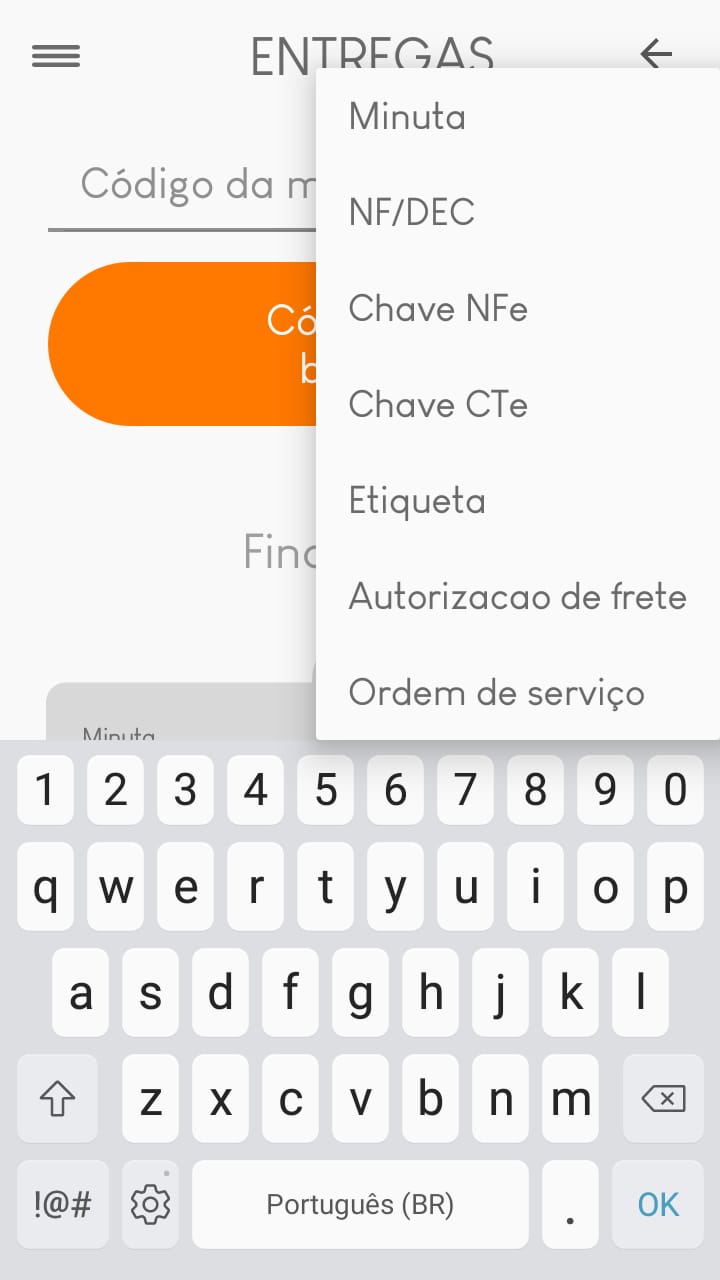The image size is (720, 1280).
Task: Open the hamburger drawer menu
Action: click(x=56, y=57)
